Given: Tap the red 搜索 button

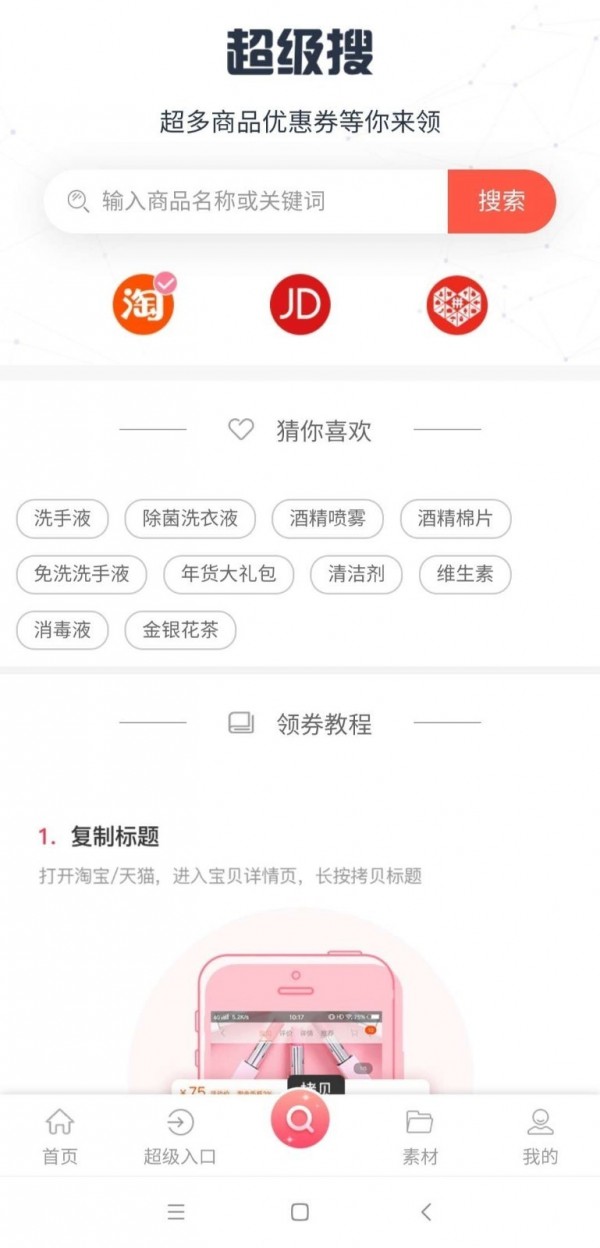Looking at the screenshot, I should click(x=501, y=202).
